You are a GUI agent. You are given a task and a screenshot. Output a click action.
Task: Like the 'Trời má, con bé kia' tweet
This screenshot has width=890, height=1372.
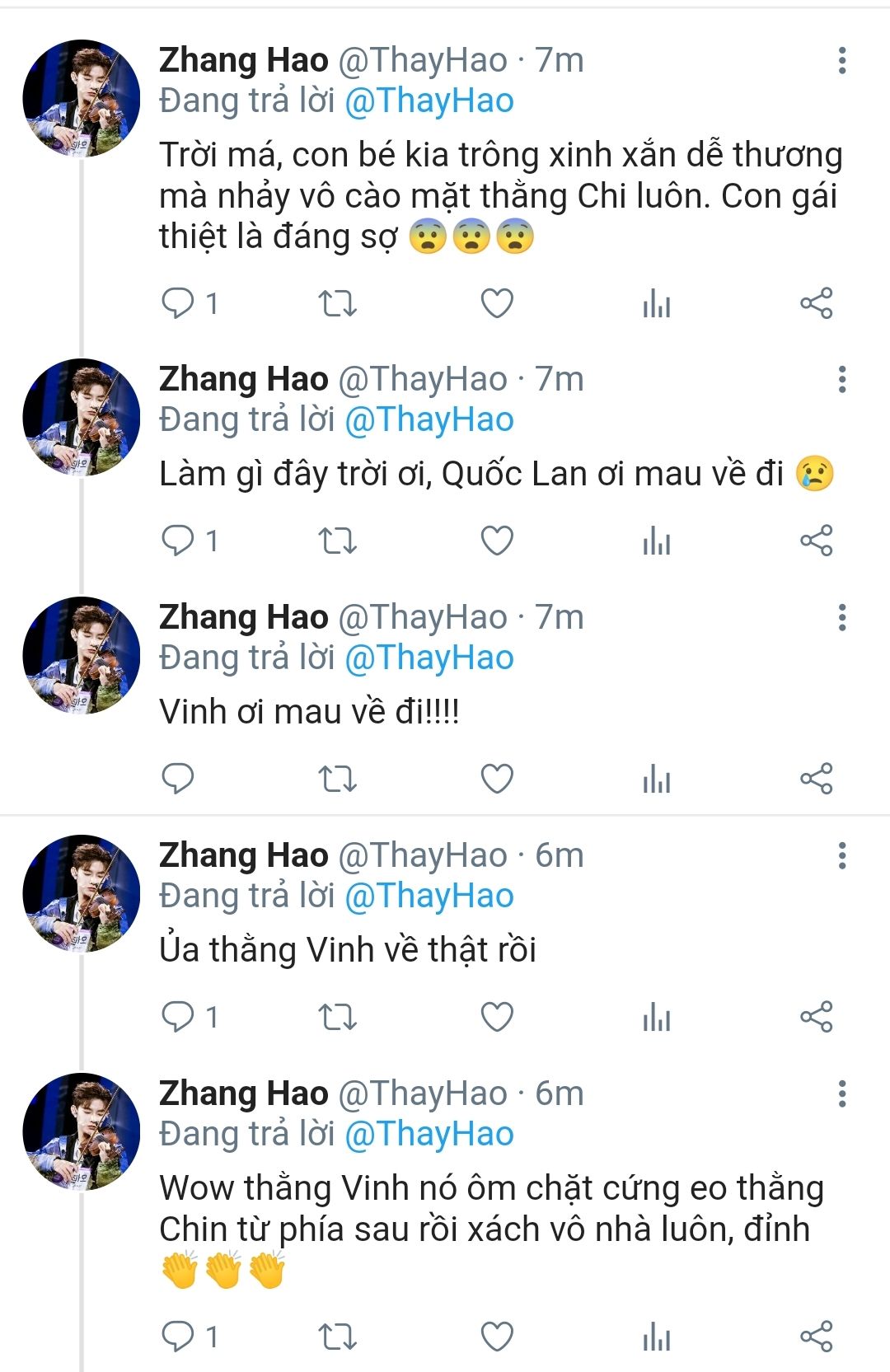497,304
